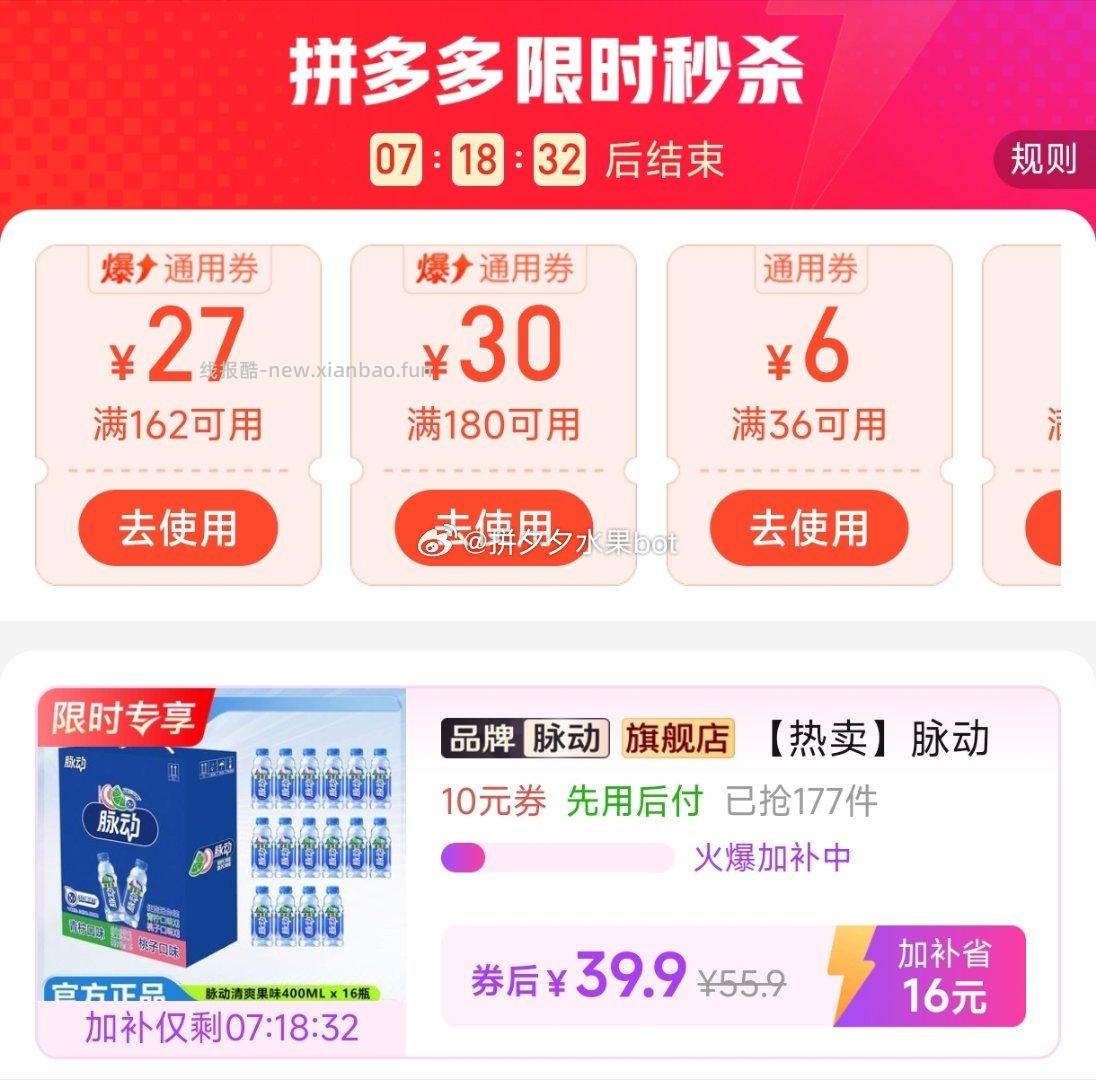Viewport: 1096px width, 1080px height.
Task: Open the 规则 rules button
Action: point(1044,160)
